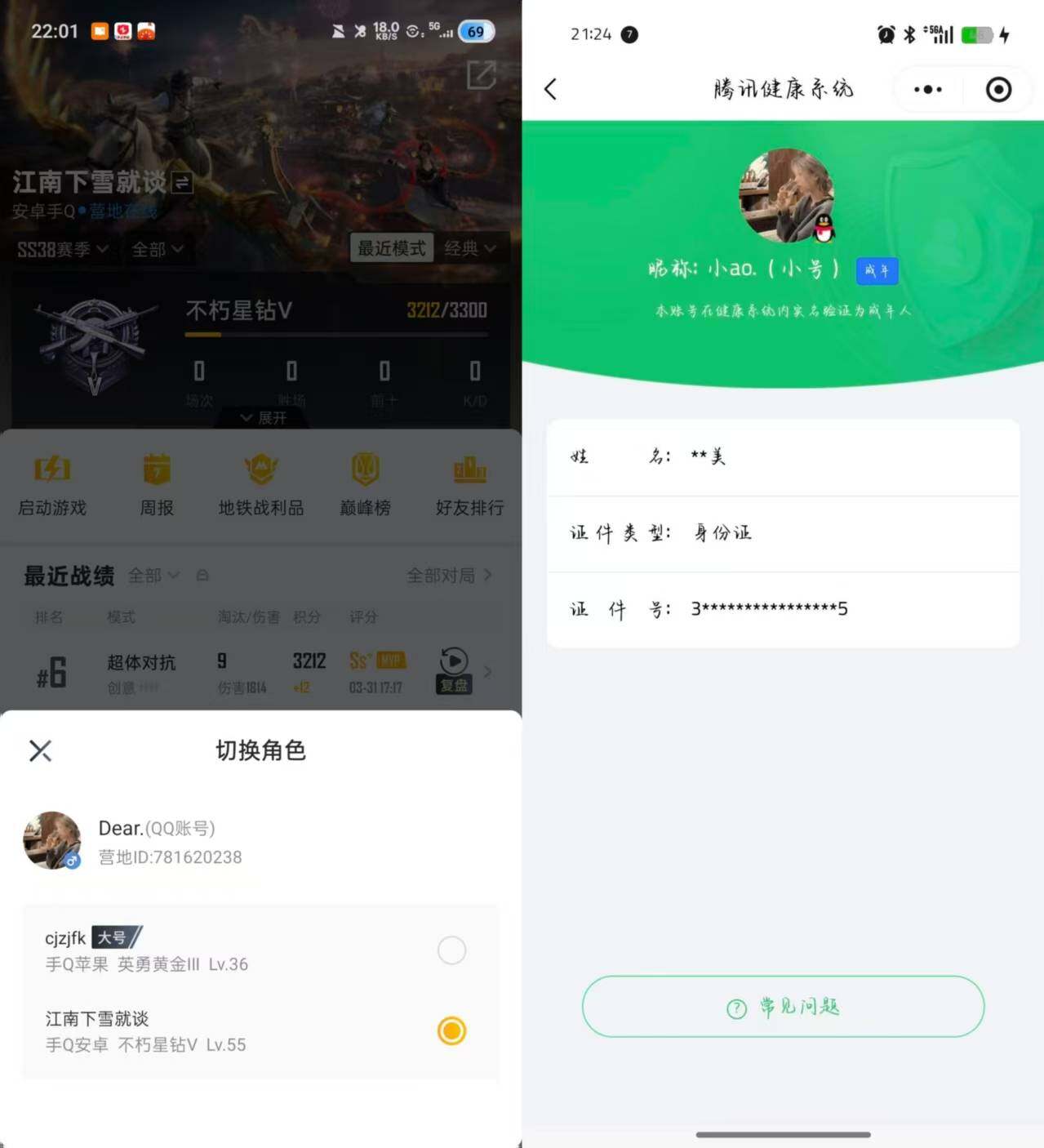
Task: Expand stats with the 展开 chevron
Action: tap(260, 418)
